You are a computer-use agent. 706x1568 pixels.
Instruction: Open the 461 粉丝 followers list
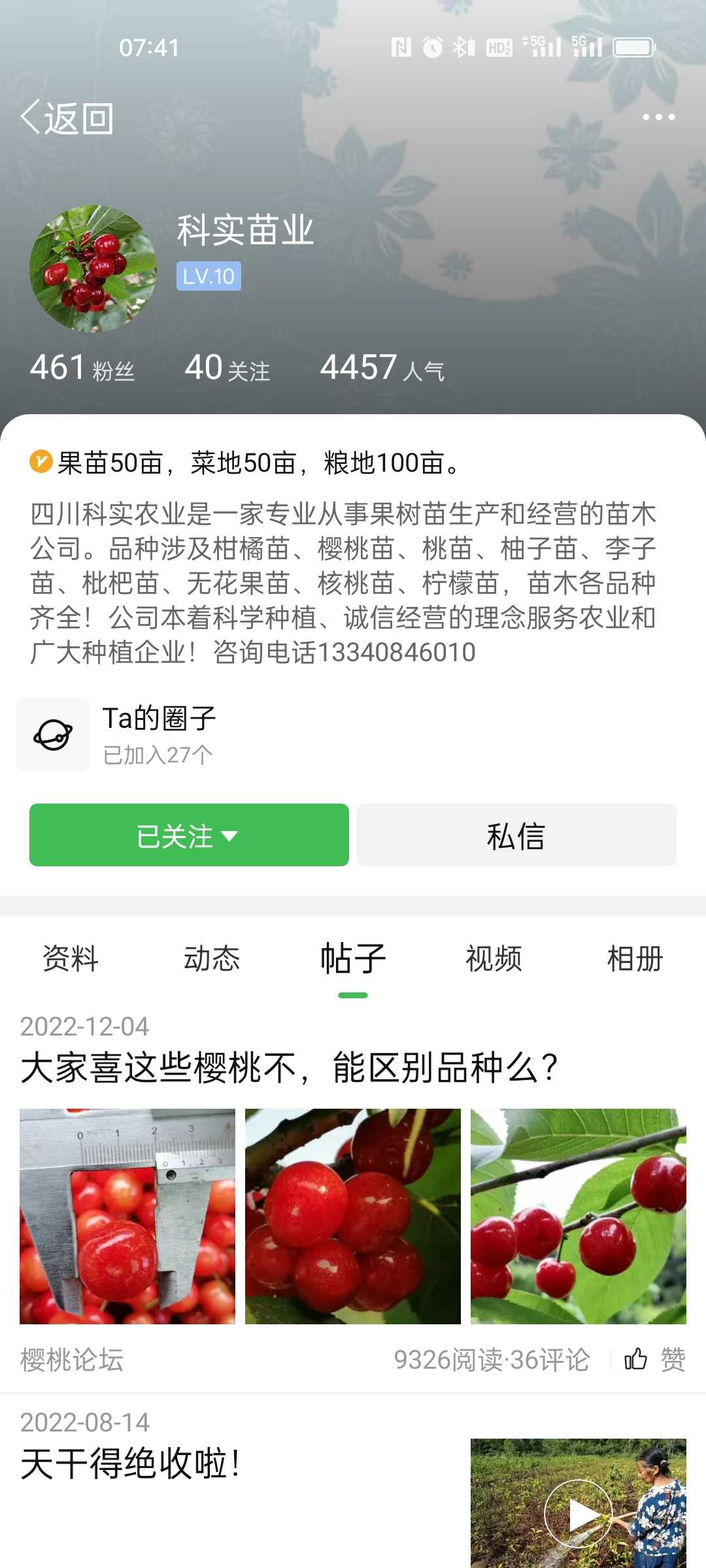pos(82,368)
